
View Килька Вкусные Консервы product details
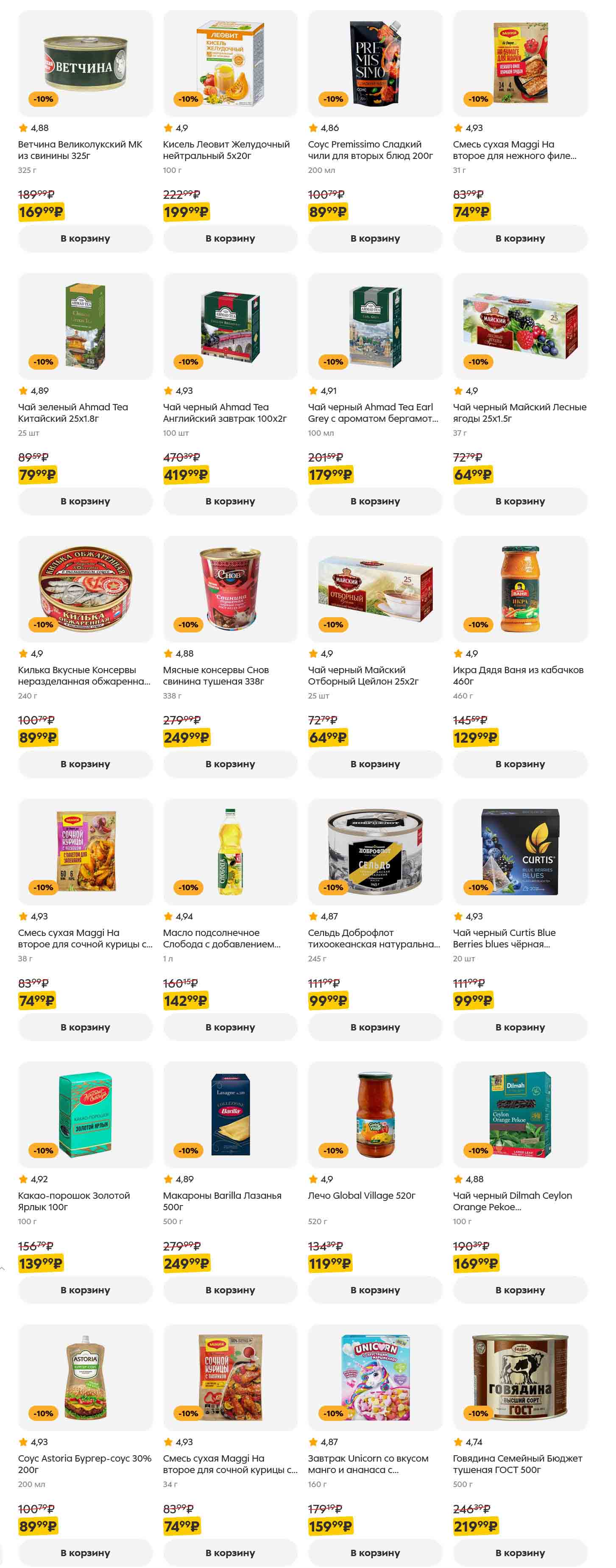85,590
